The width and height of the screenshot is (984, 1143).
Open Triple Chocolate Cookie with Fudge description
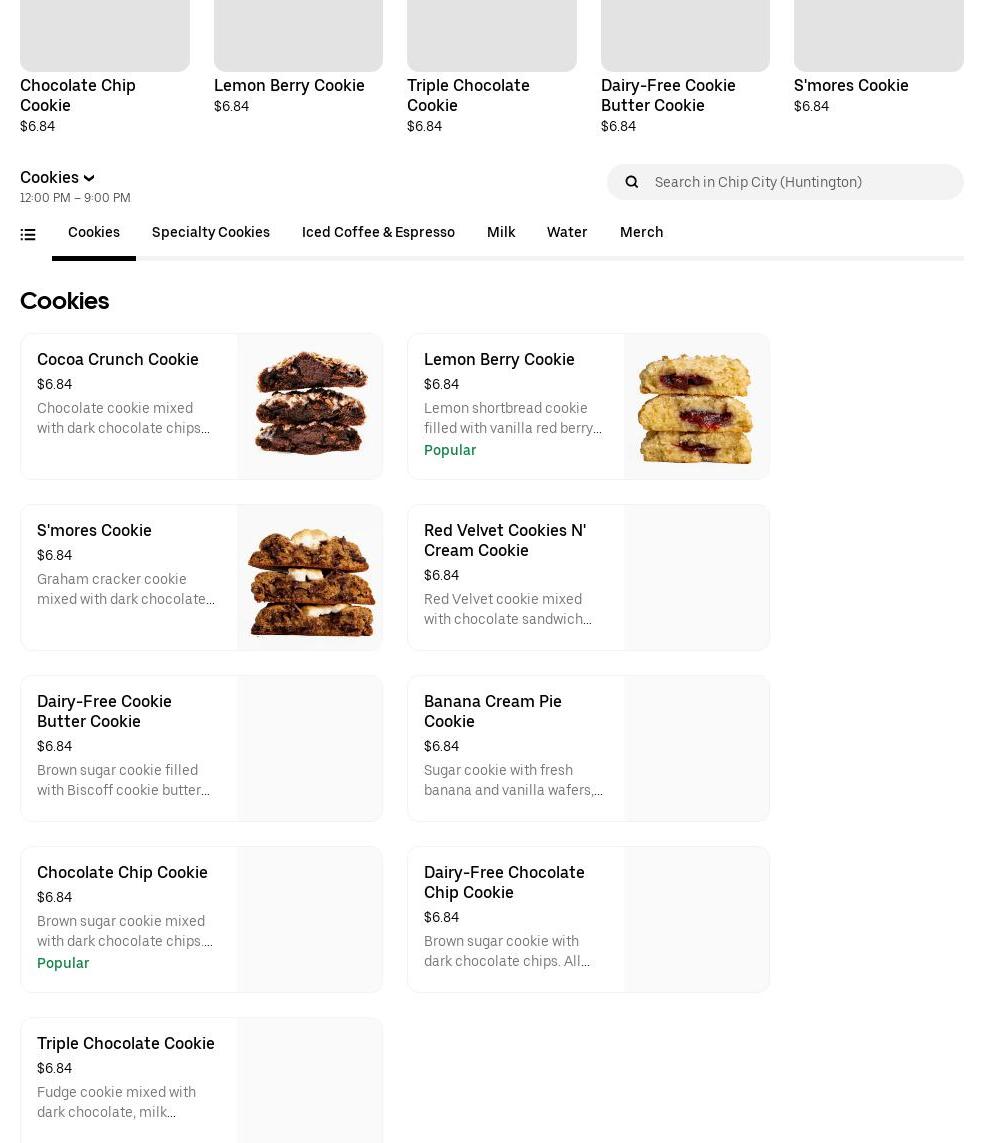pos(201,1080)
